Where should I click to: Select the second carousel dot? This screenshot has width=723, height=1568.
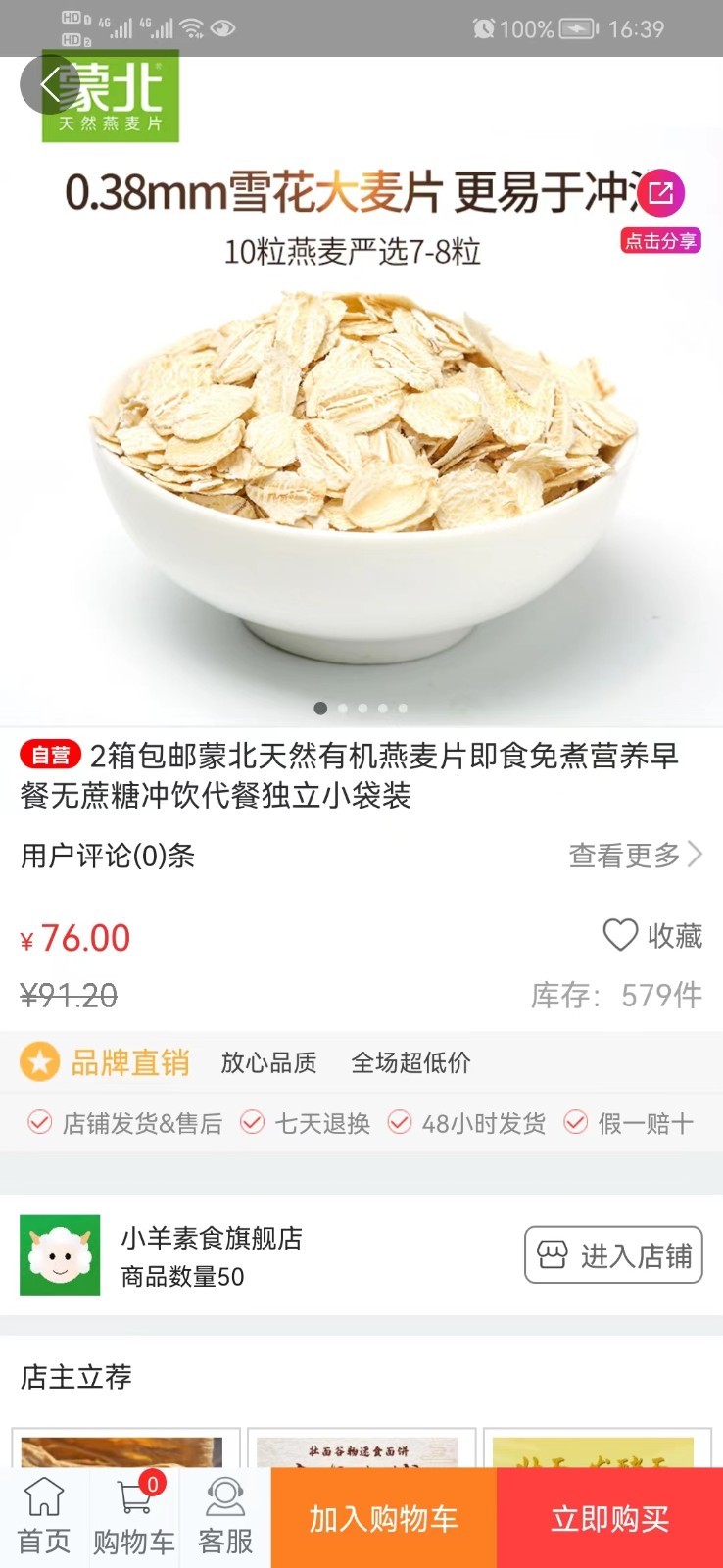pyautogui.click(x=342, y=708)
